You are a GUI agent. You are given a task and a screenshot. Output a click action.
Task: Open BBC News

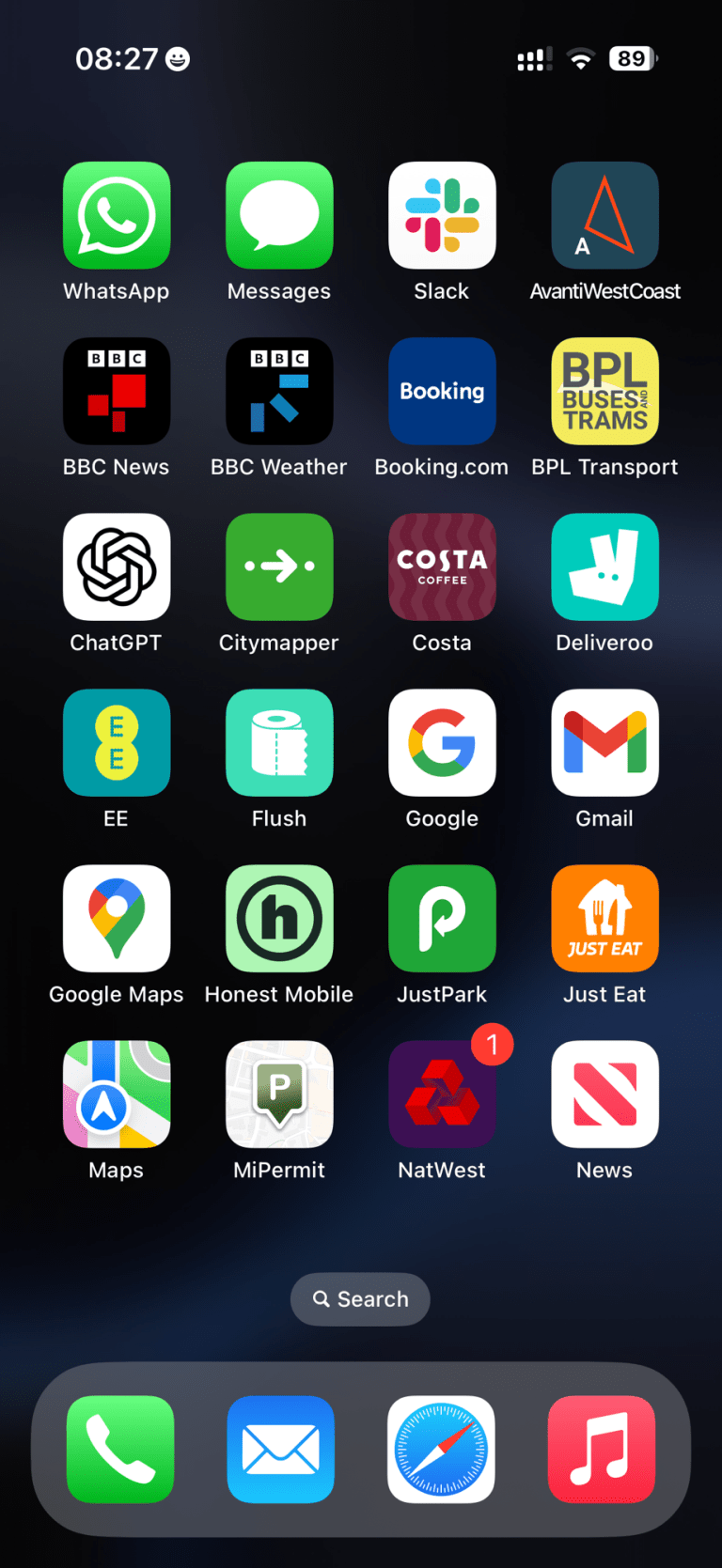116,391
